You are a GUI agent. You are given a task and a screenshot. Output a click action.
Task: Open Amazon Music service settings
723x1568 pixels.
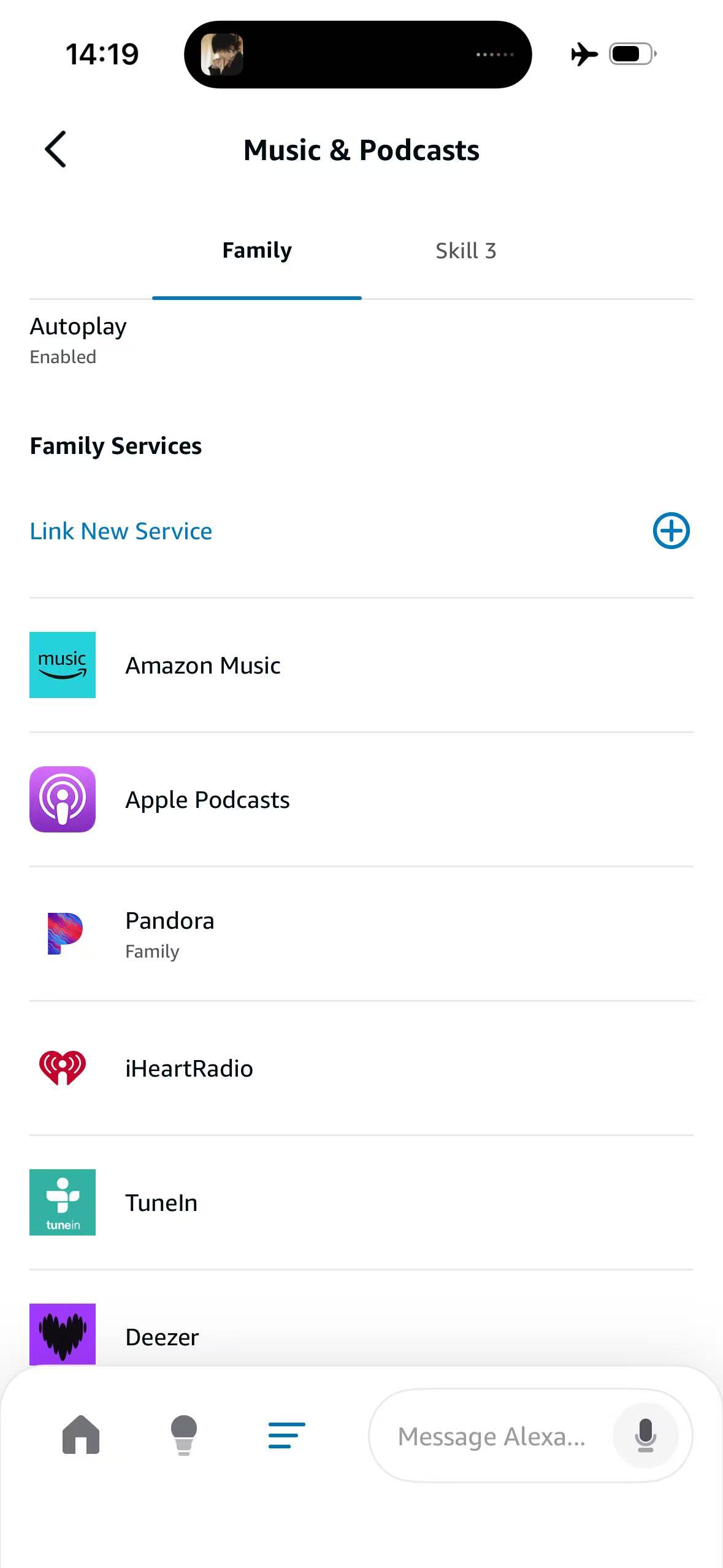tap(202, 666)
